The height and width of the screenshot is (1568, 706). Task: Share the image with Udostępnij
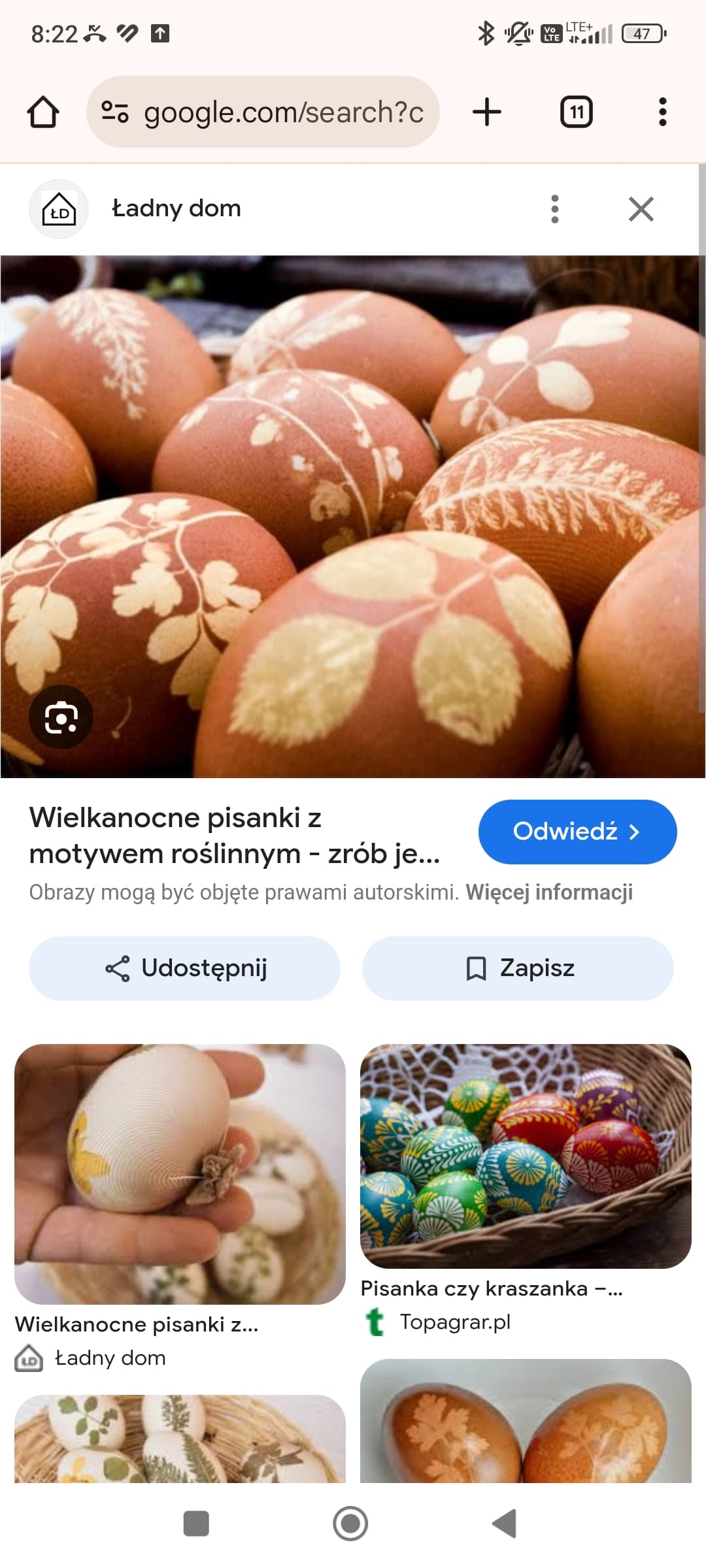pos(184,968)
